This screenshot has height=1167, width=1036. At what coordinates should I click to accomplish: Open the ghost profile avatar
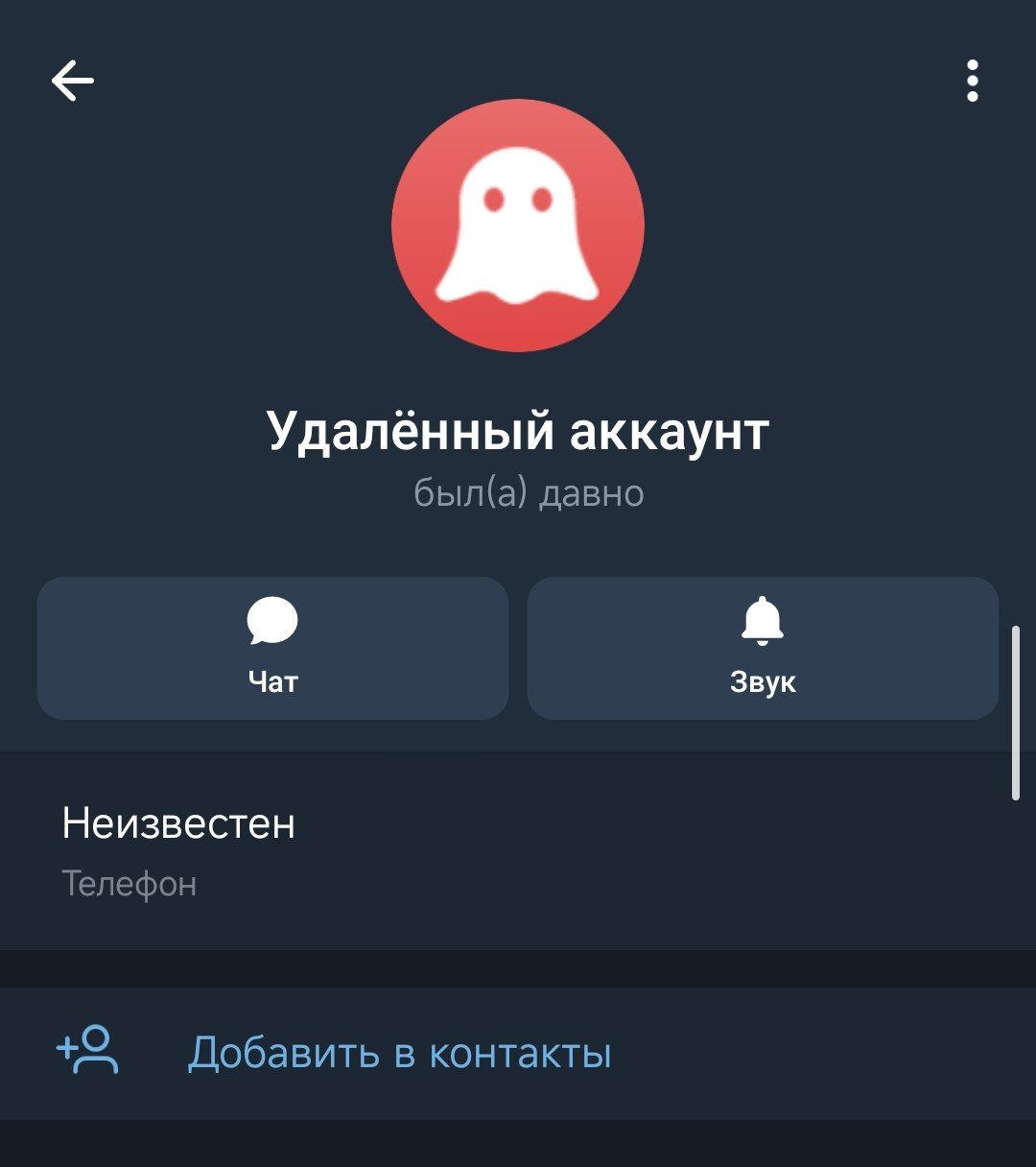(x=518, y=226)
